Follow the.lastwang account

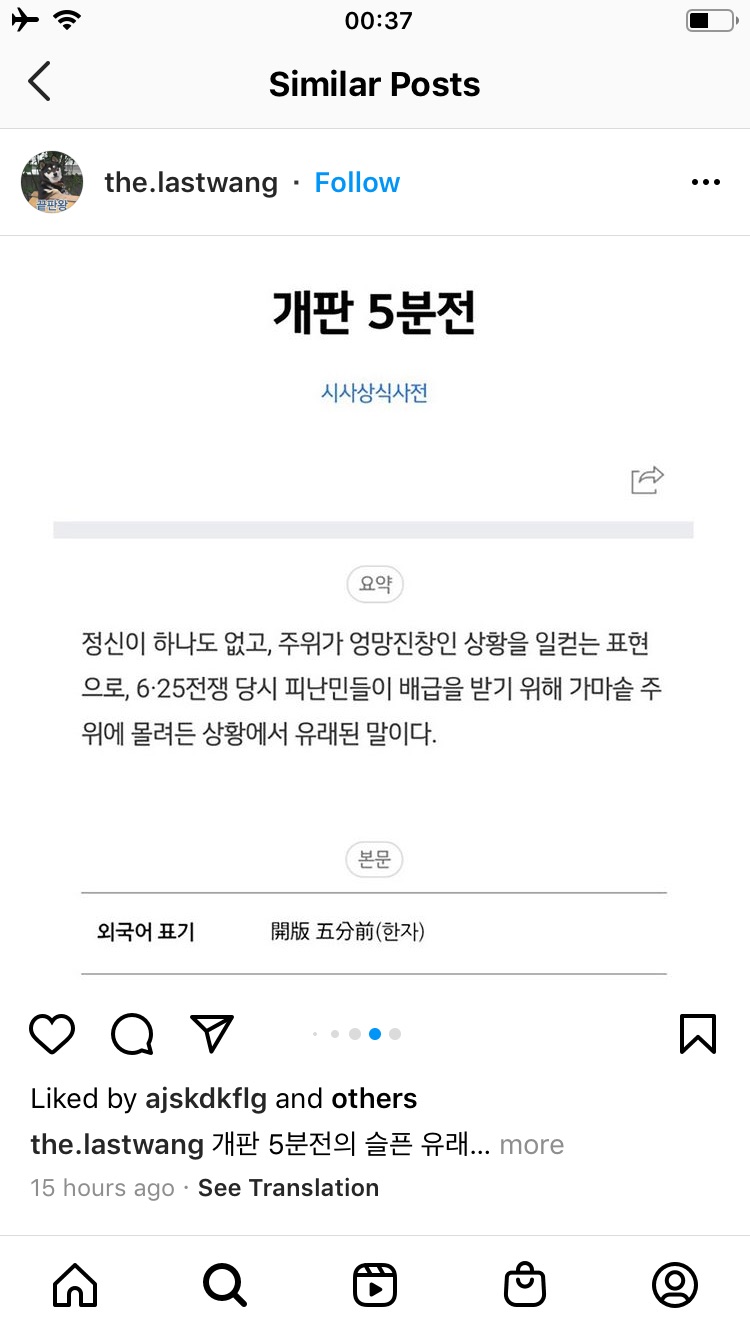pos(357,183)
